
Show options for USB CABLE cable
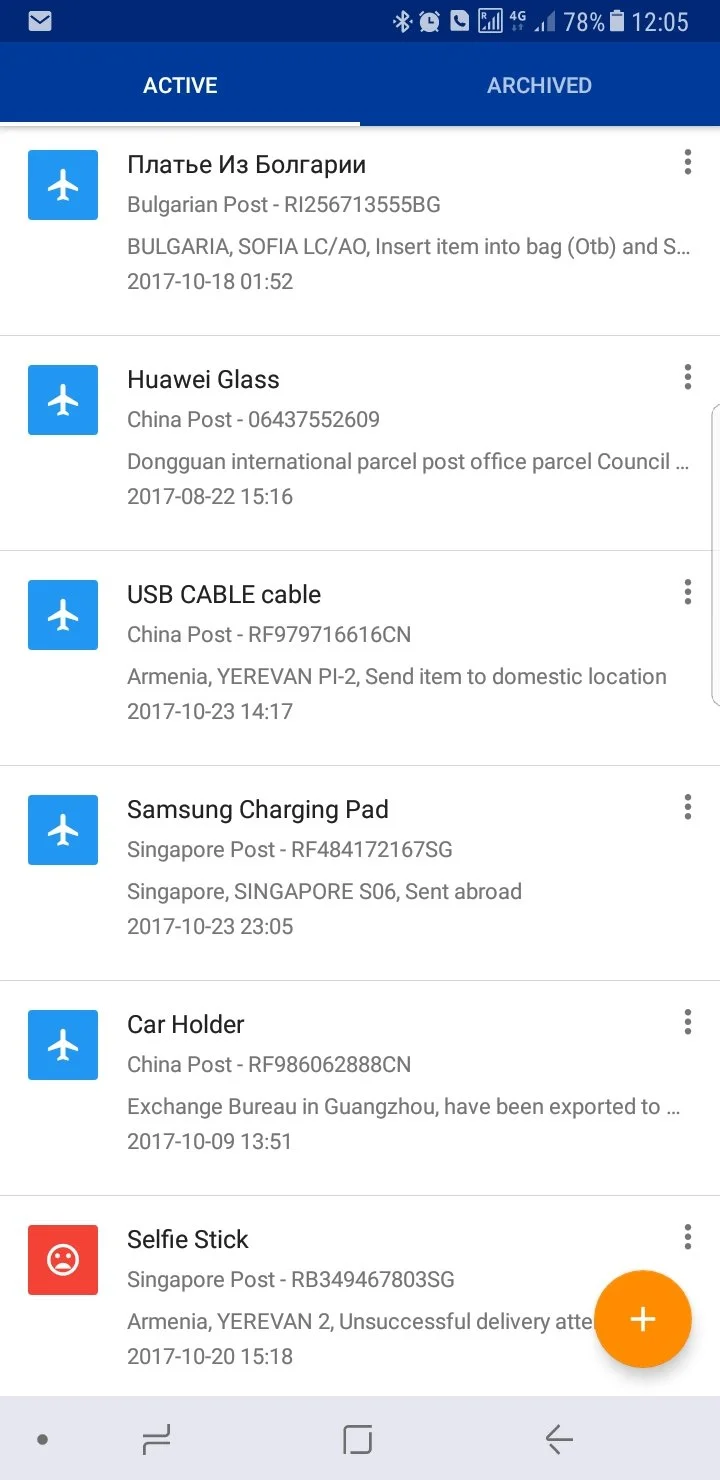point(687,592)
